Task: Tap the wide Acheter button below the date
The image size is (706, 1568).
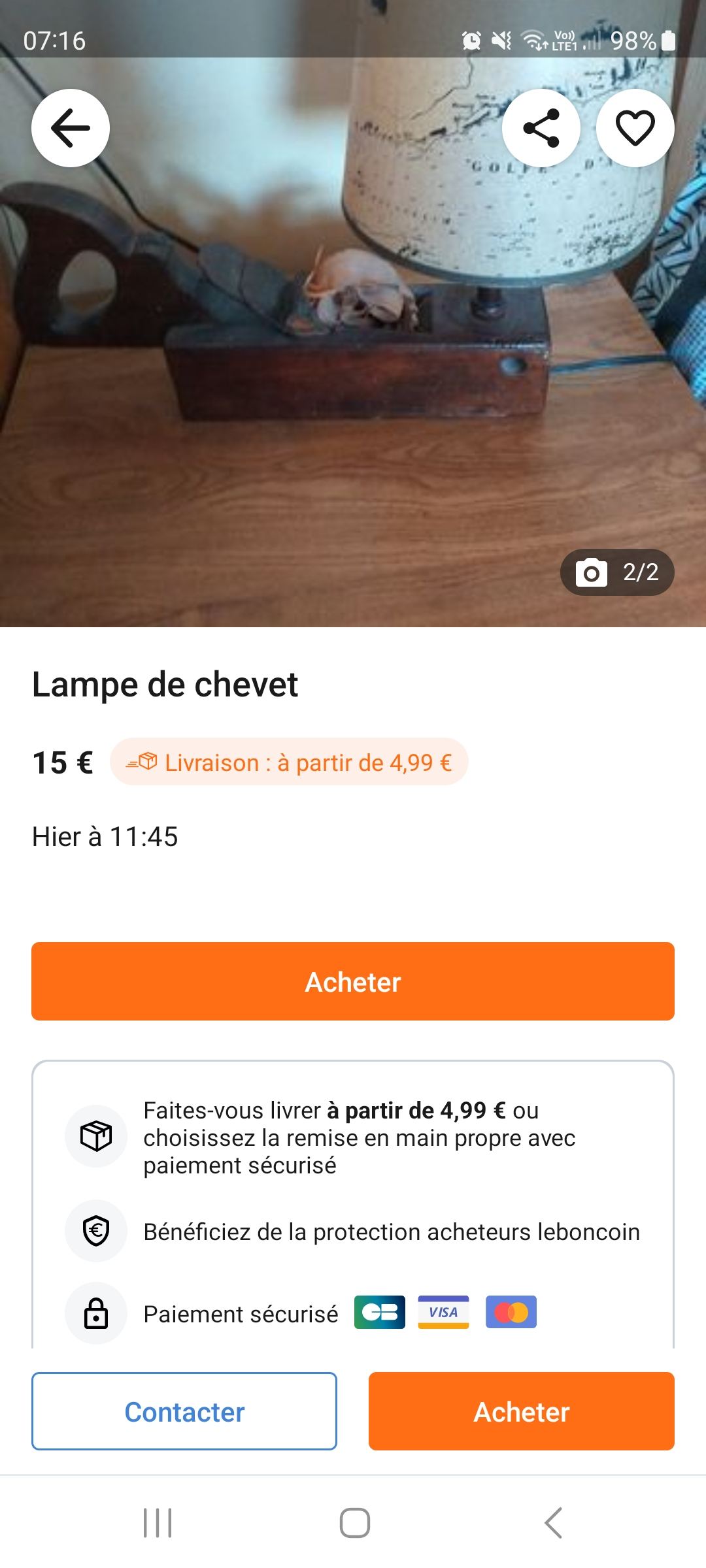Action: click(x=353, y=981)
